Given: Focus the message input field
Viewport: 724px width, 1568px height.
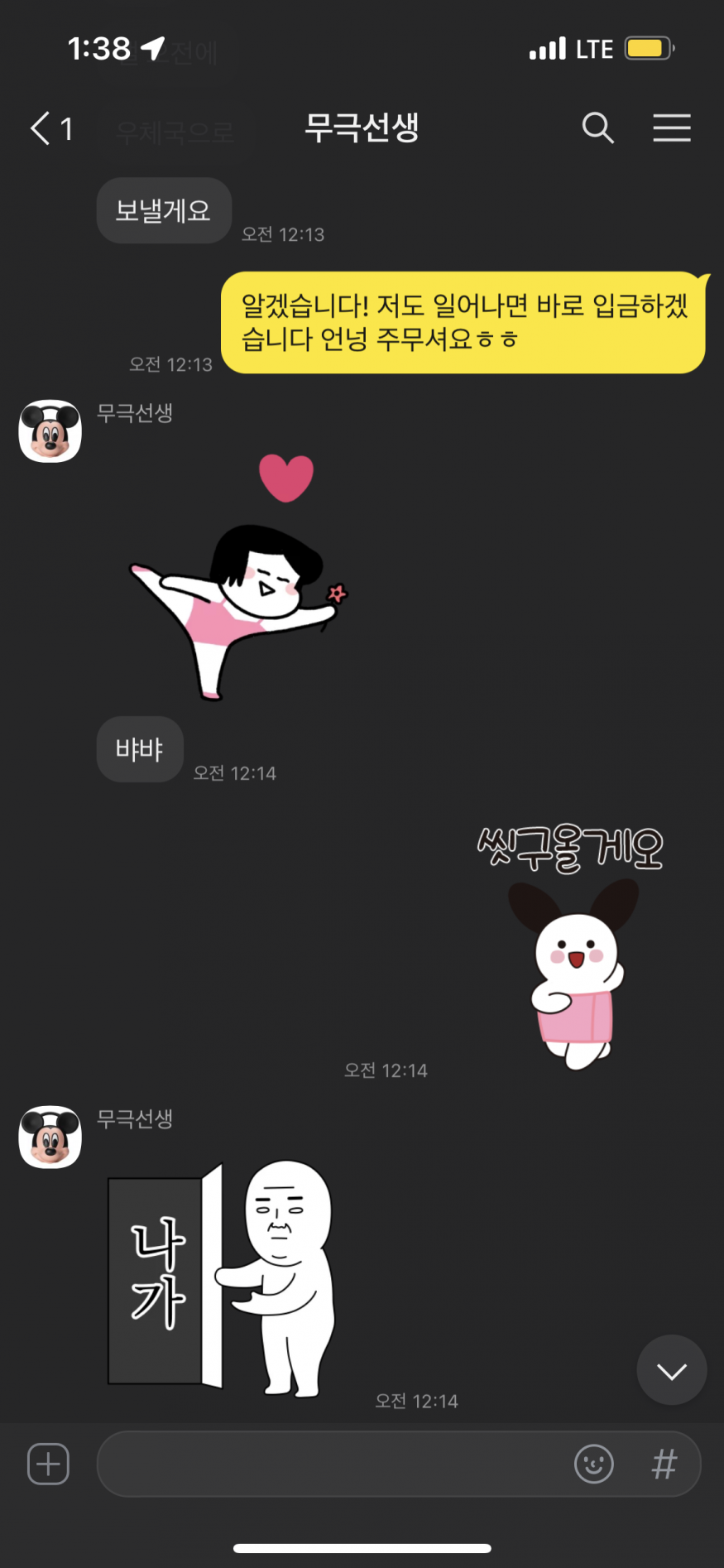Looking at the screenshot, I should click(331, 1464).
